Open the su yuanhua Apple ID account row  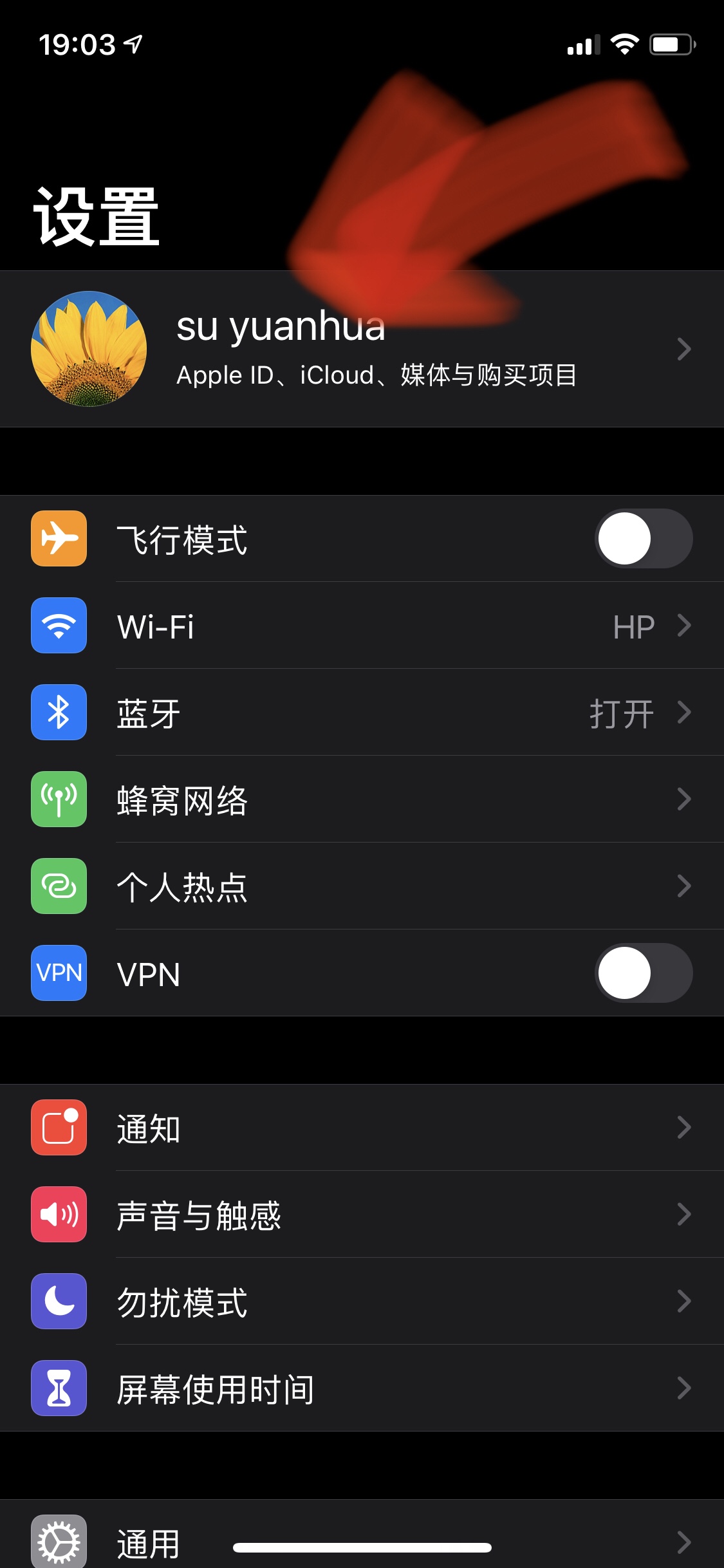362,349
